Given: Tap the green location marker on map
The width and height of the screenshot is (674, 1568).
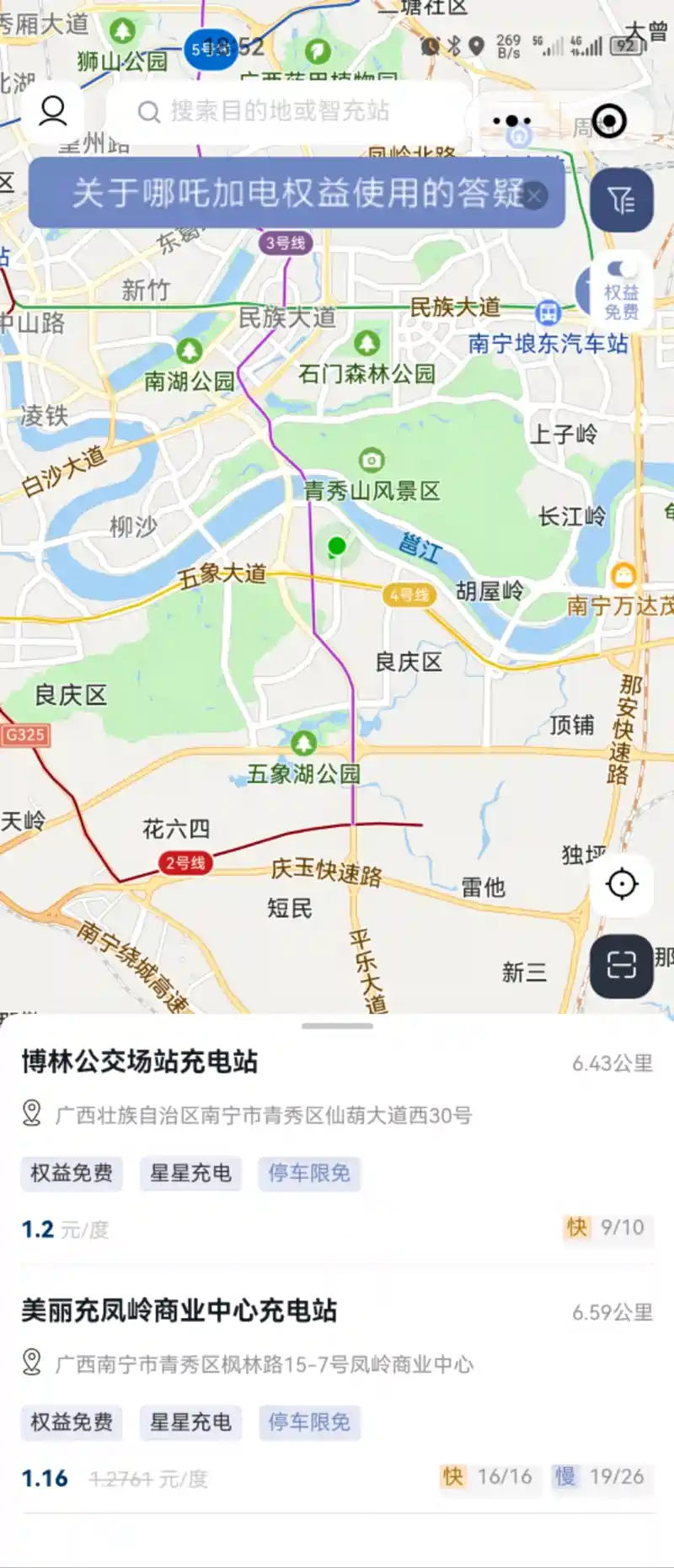Looking at the screenshot, I should click(x=337, y=547).
